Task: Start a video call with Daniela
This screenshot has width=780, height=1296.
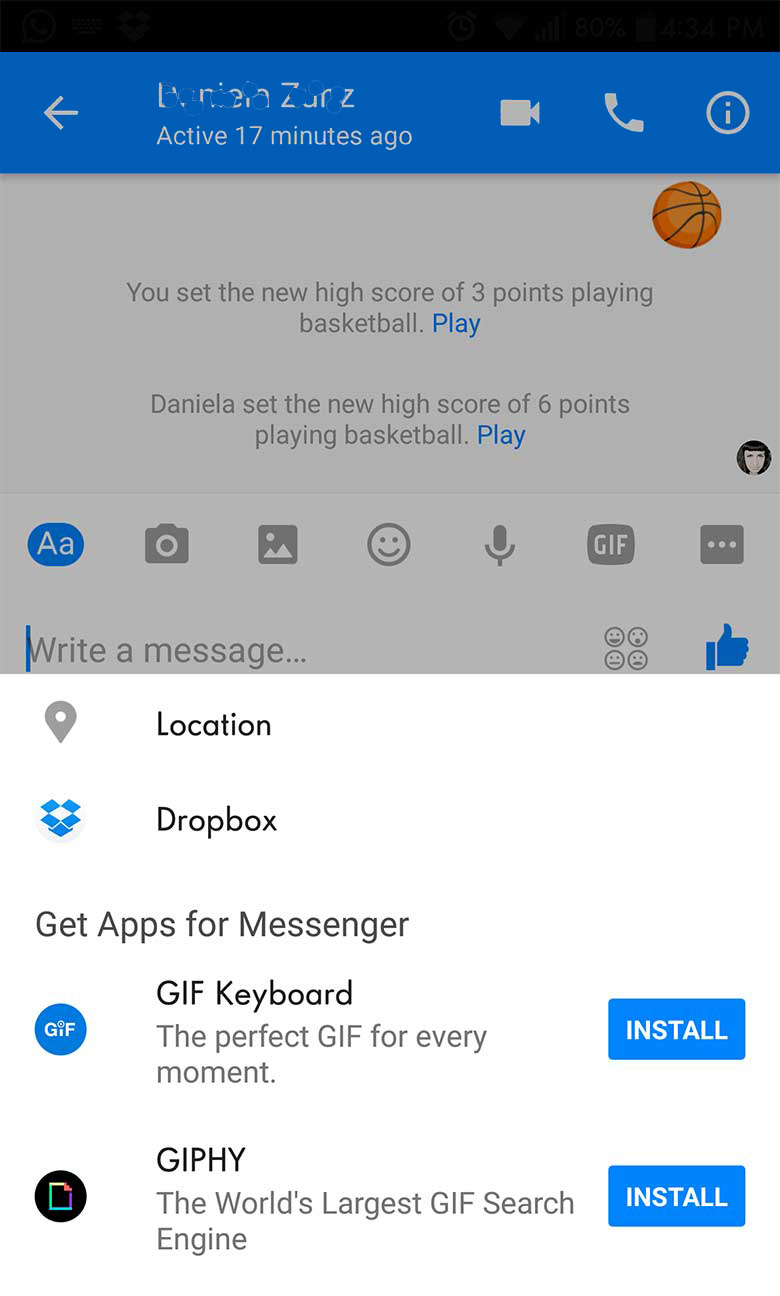Action: [520, 113]
